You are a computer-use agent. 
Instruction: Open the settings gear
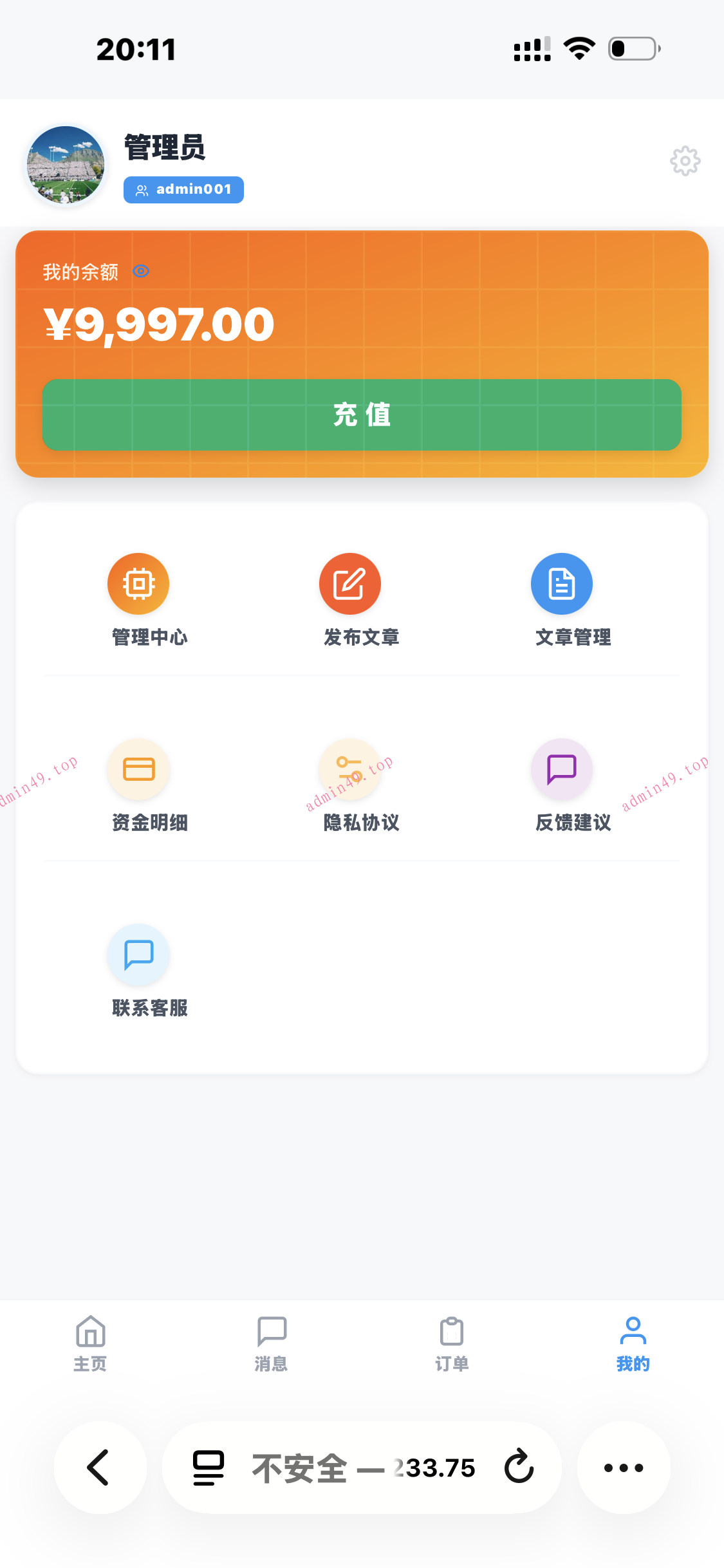pyautogui.click(x=685, y=162)
